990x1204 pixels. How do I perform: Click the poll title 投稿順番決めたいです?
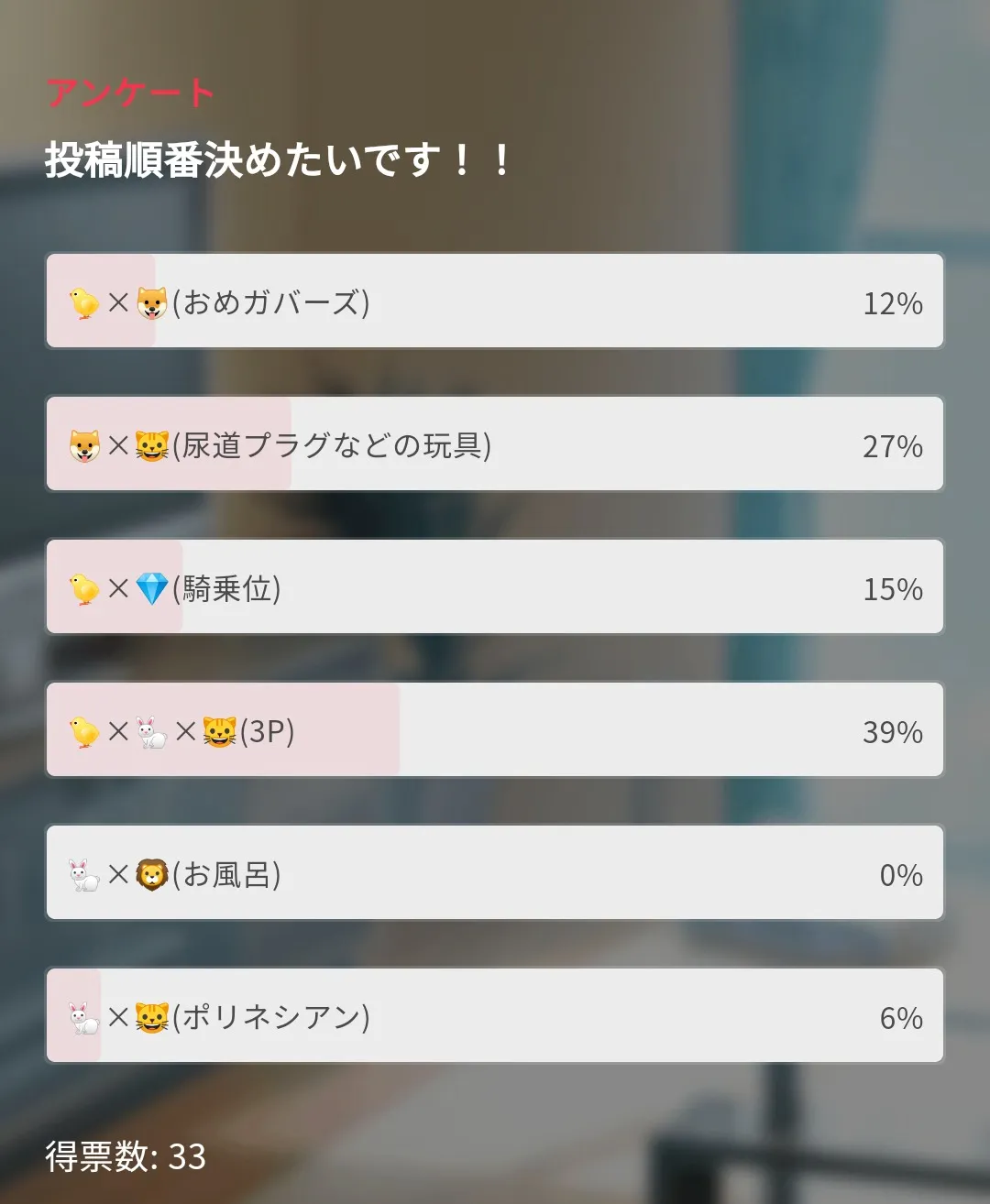tap(275, 159)
